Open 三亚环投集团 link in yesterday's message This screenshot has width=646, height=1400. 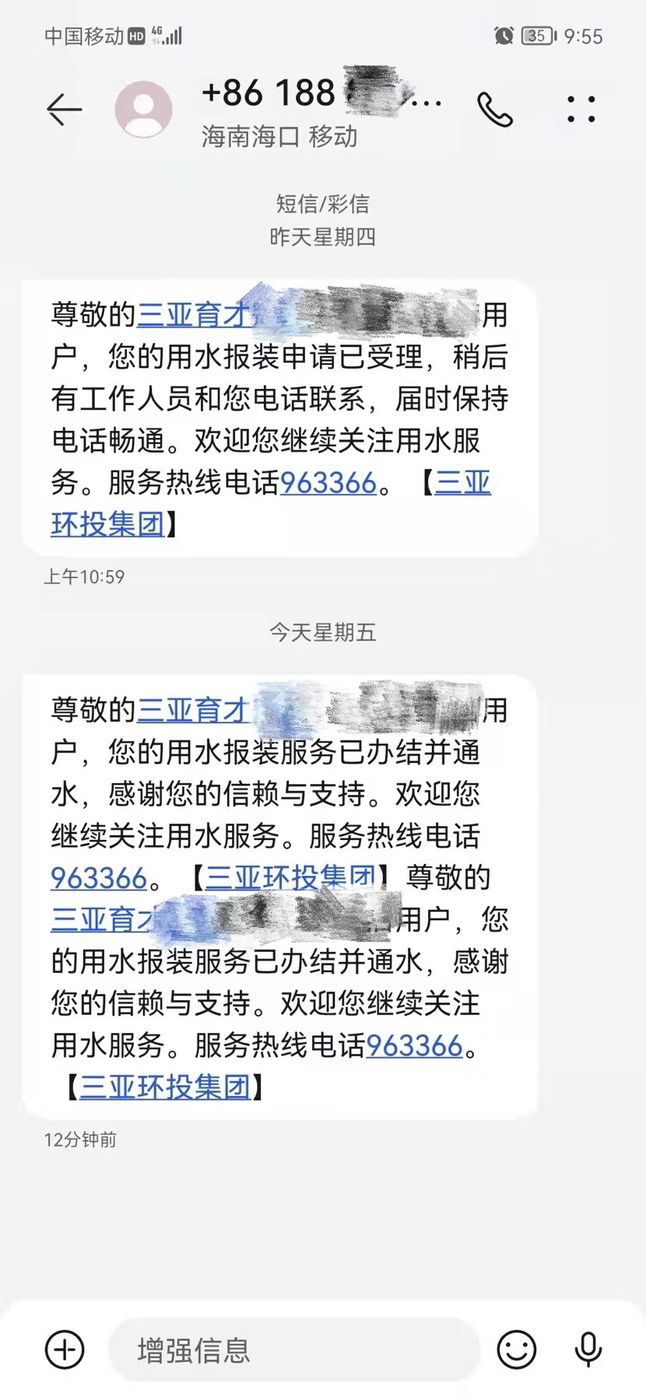pos(108,524)
